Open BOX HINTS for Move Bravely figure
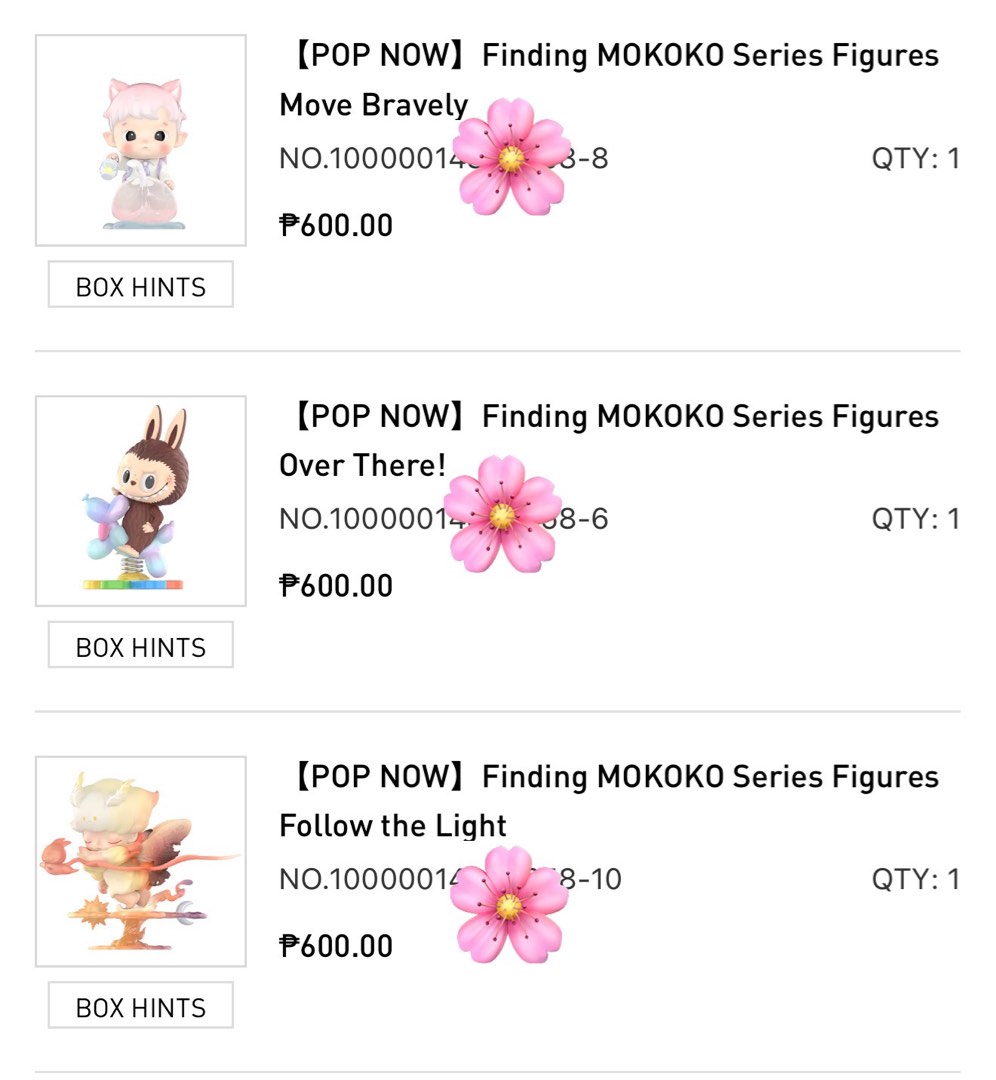 click(139, 284)
